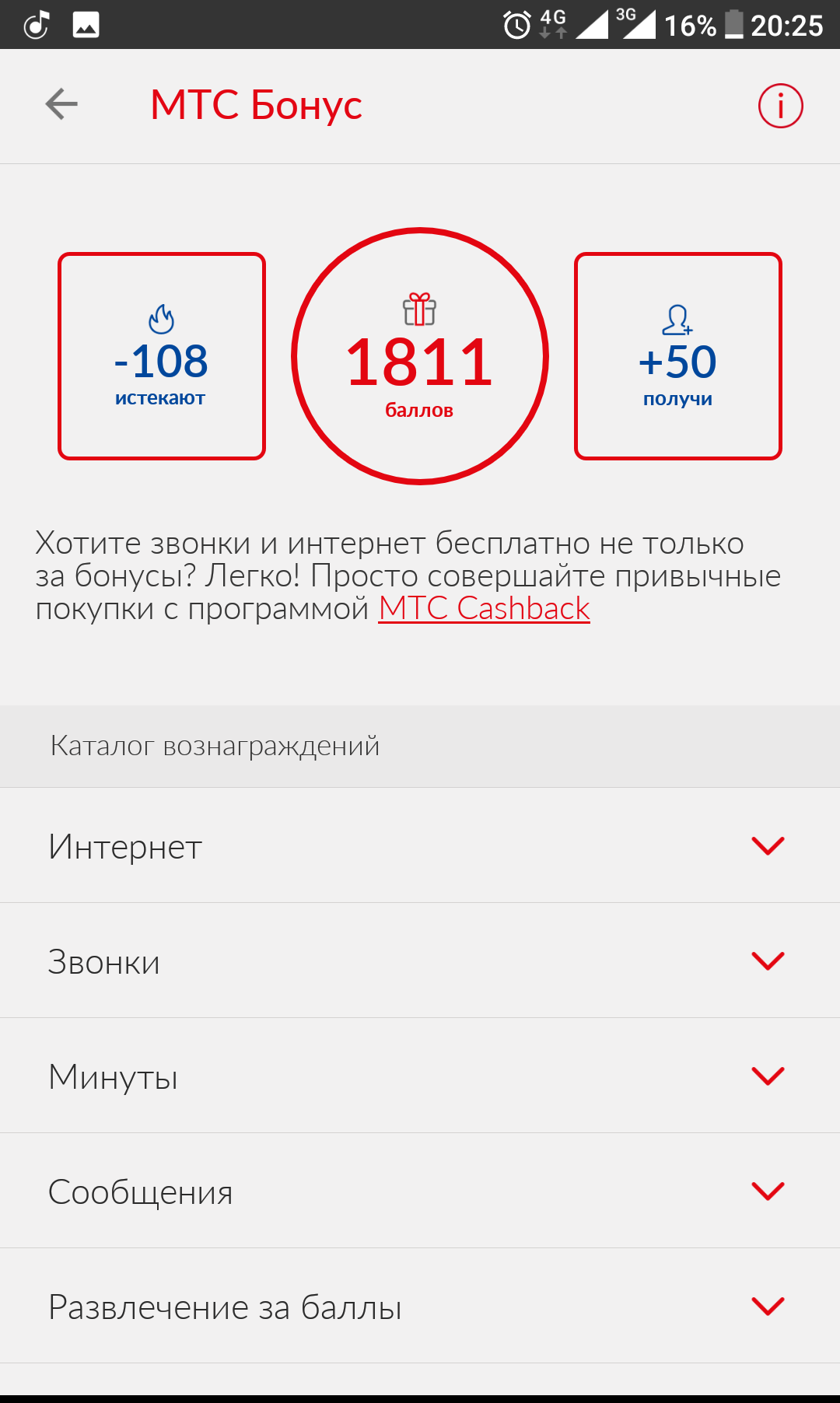
Task: Expand Развлечение за баллы category
Action: tap(420, 1306)
